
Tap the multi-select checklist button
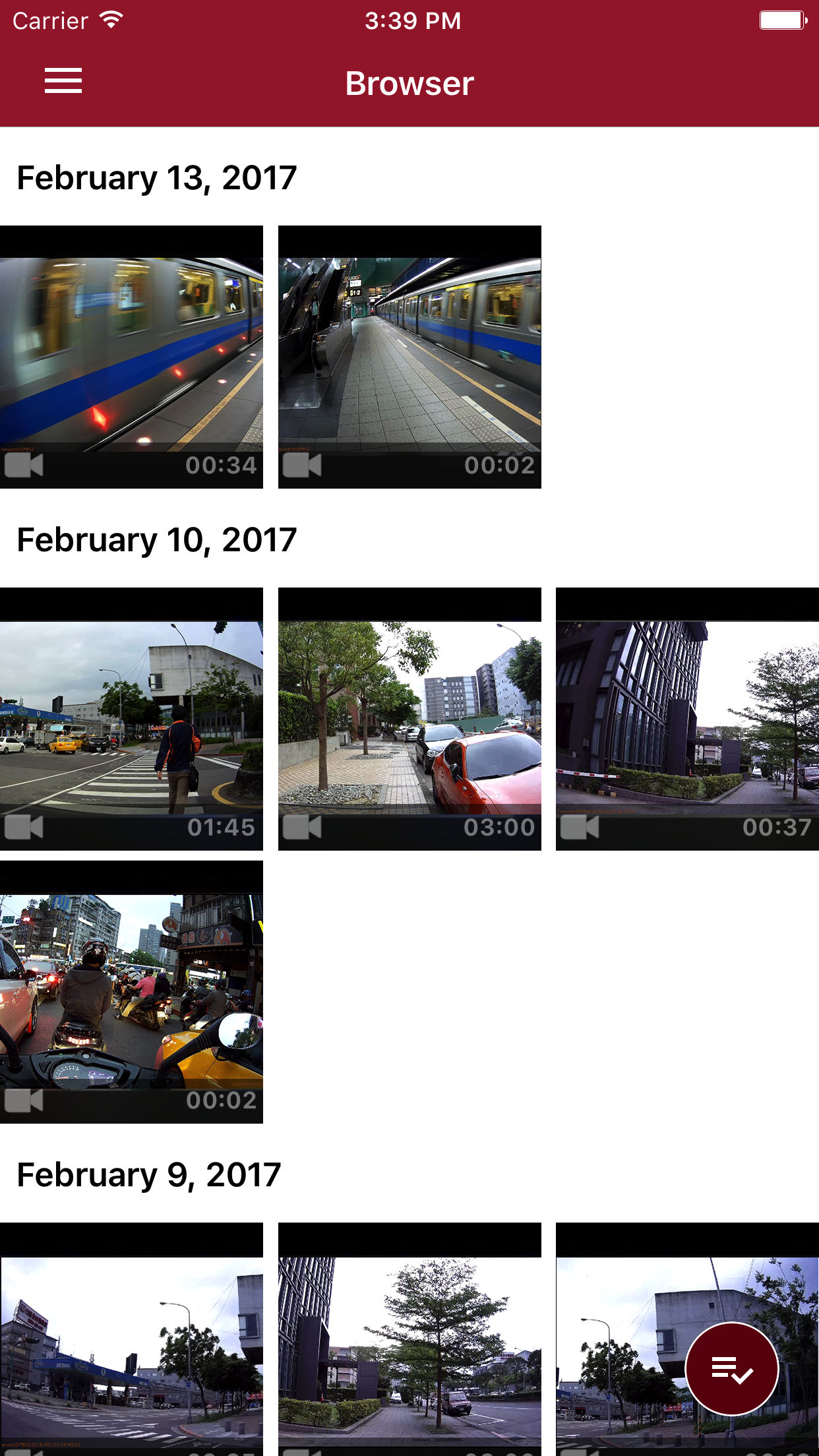click(732, 1369)
